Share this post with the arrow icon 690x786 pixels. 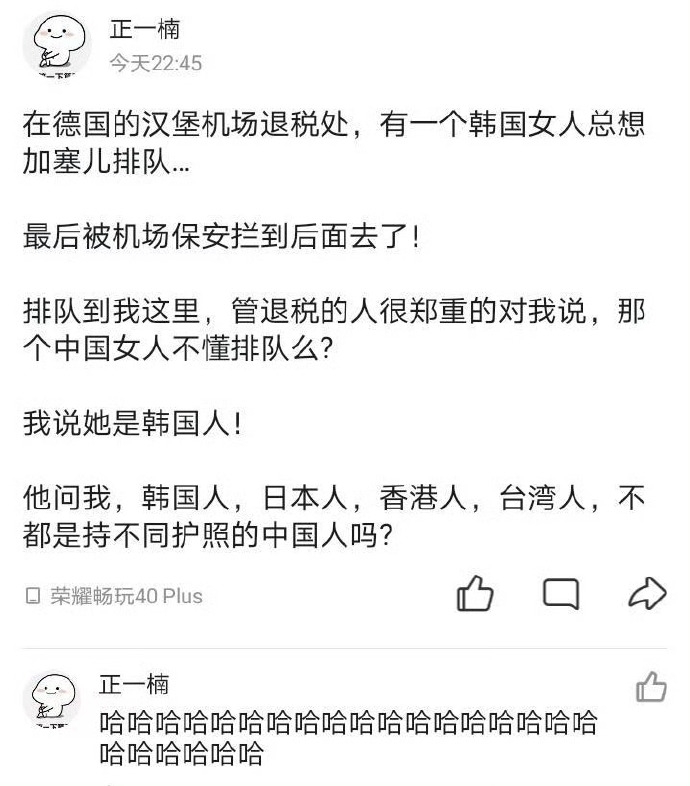coord(646,594)
